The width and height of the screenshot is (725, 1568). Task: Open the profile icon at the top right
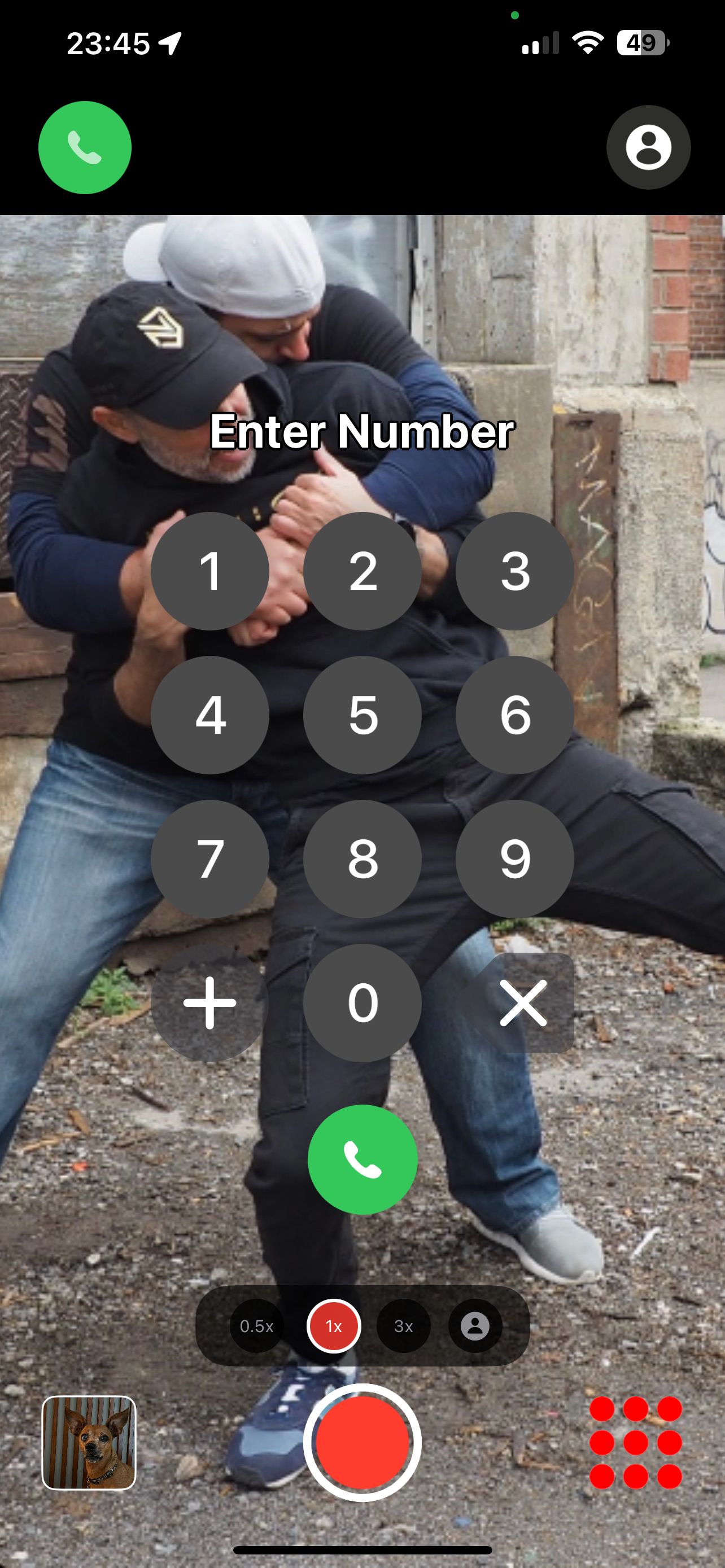tap(648, 147)
